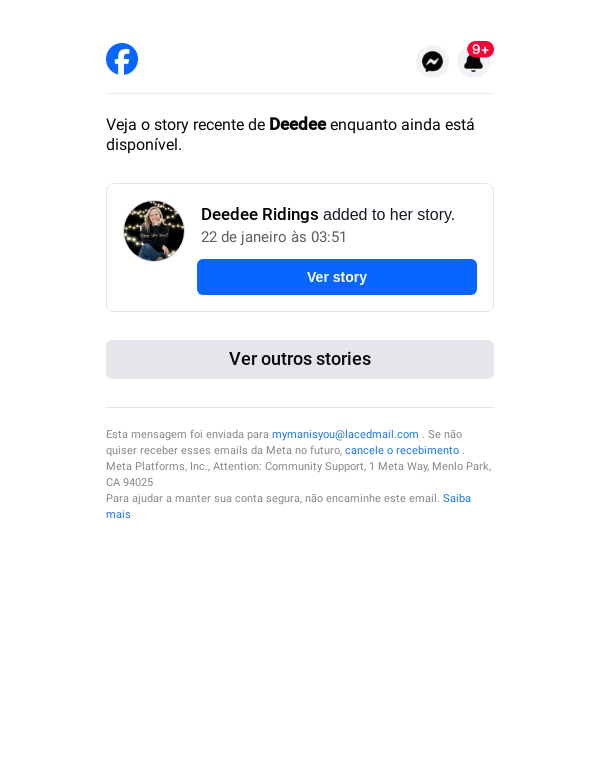Screen dimensions: 600x768
Task: Open the Facebook logo link
Action: 122,59
